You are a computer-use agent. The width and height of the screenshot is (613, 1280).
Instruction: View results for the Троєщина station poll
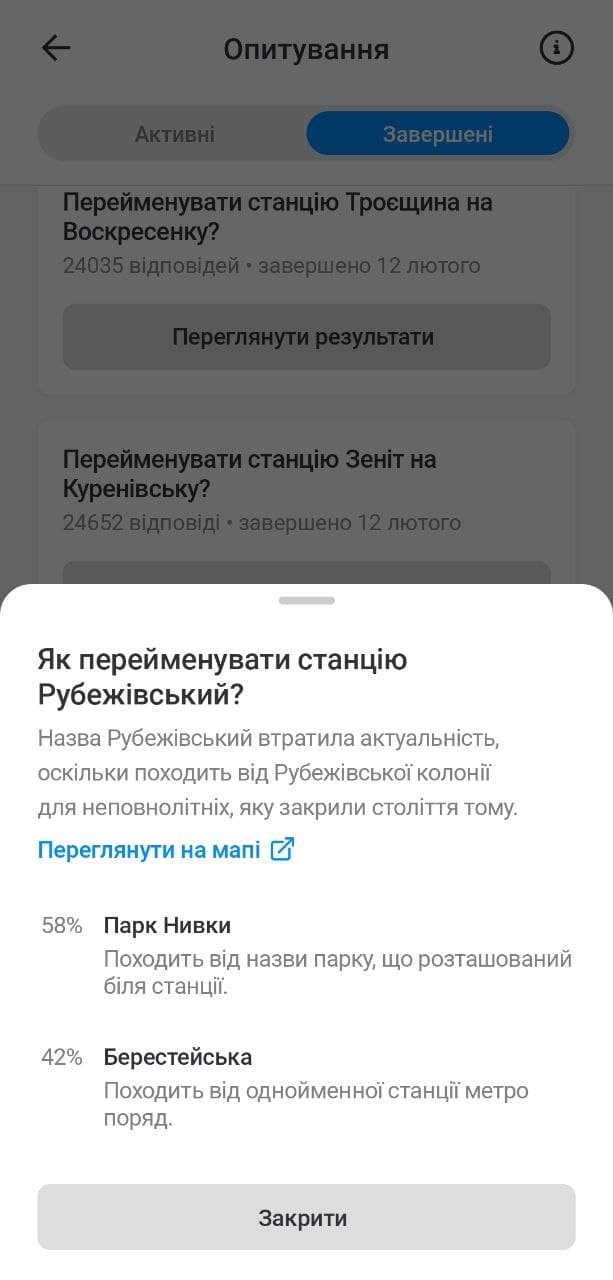306,337
